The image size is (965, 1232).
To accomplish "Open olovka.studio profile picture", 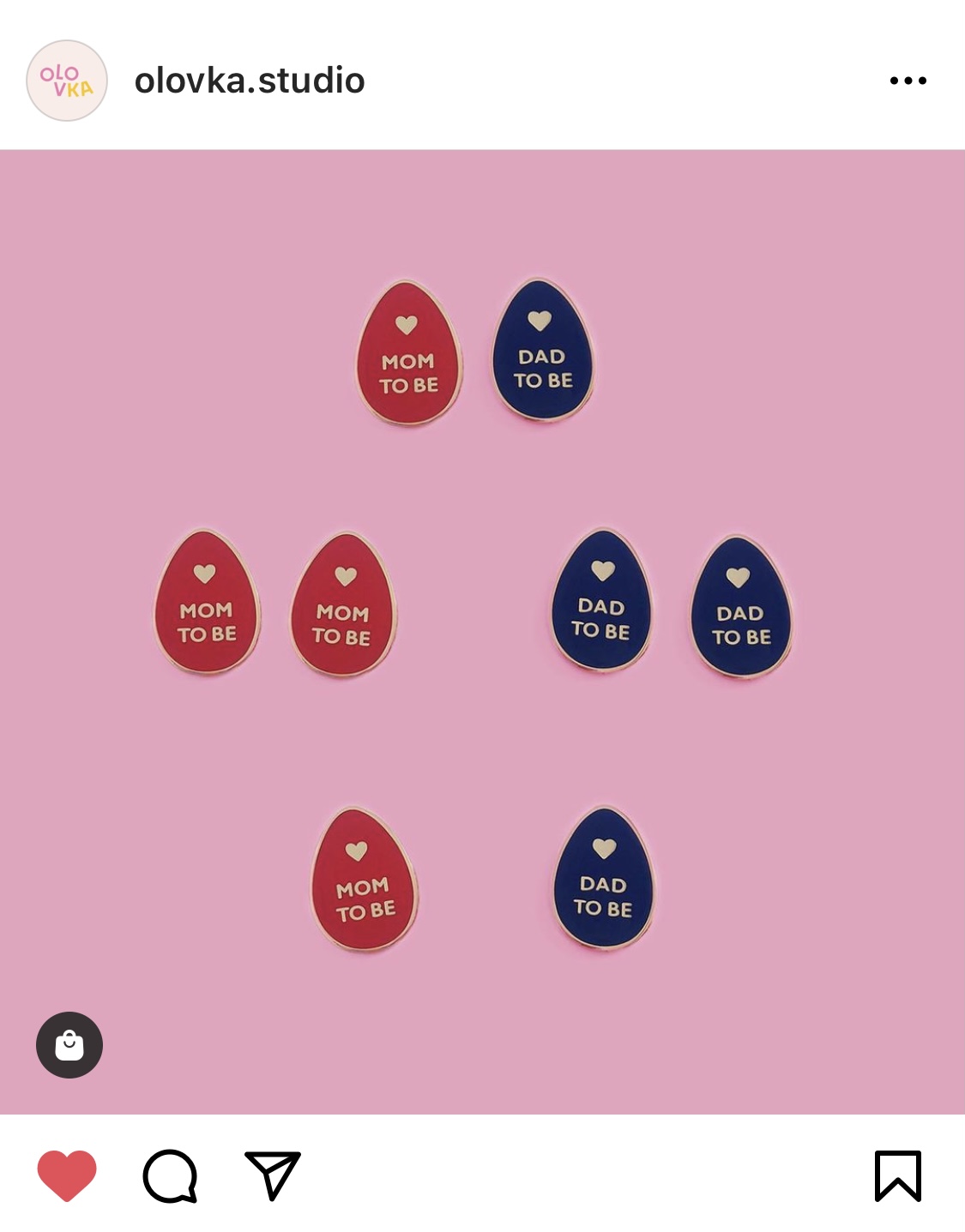I will click(x=67, y=81).
